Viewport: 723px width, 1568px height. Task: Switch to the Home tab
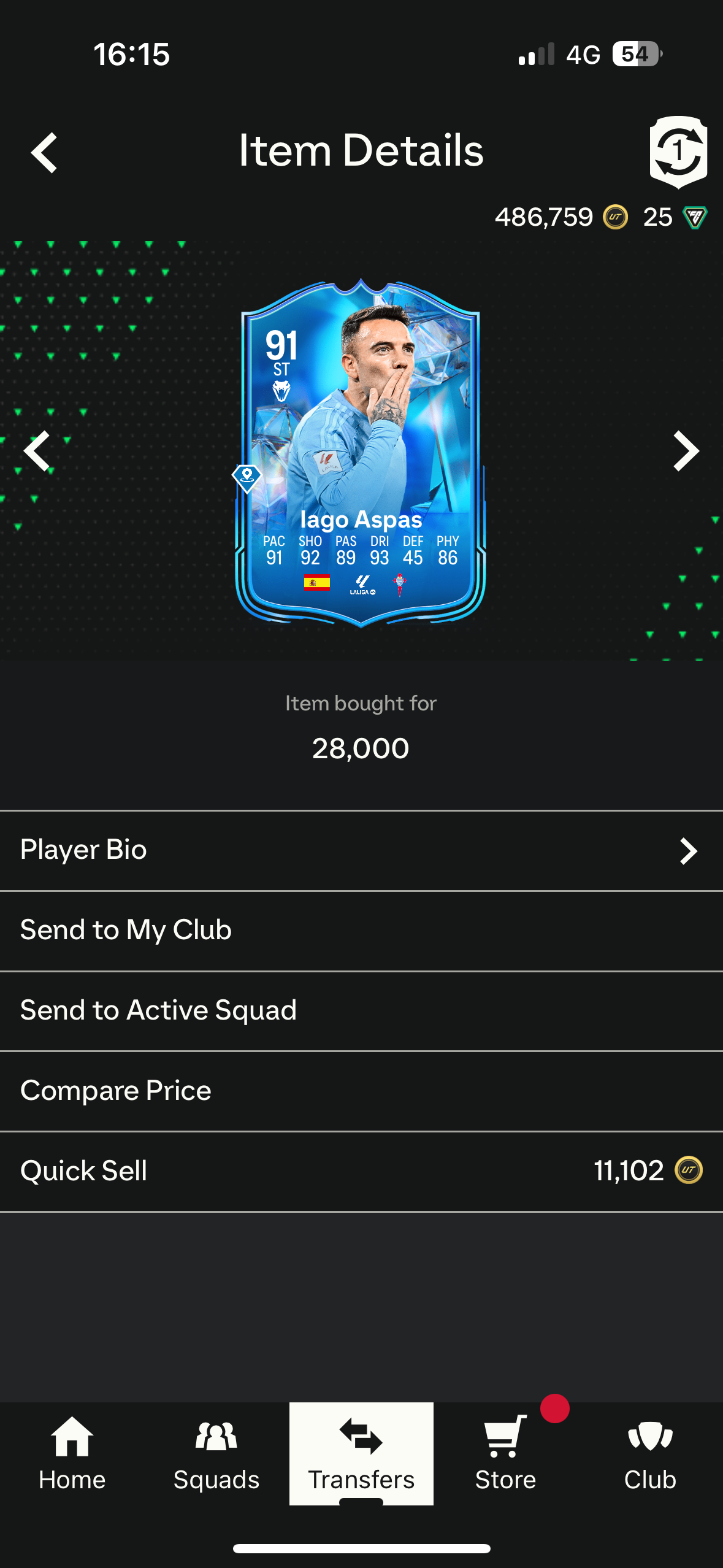tap(72, 1454)
